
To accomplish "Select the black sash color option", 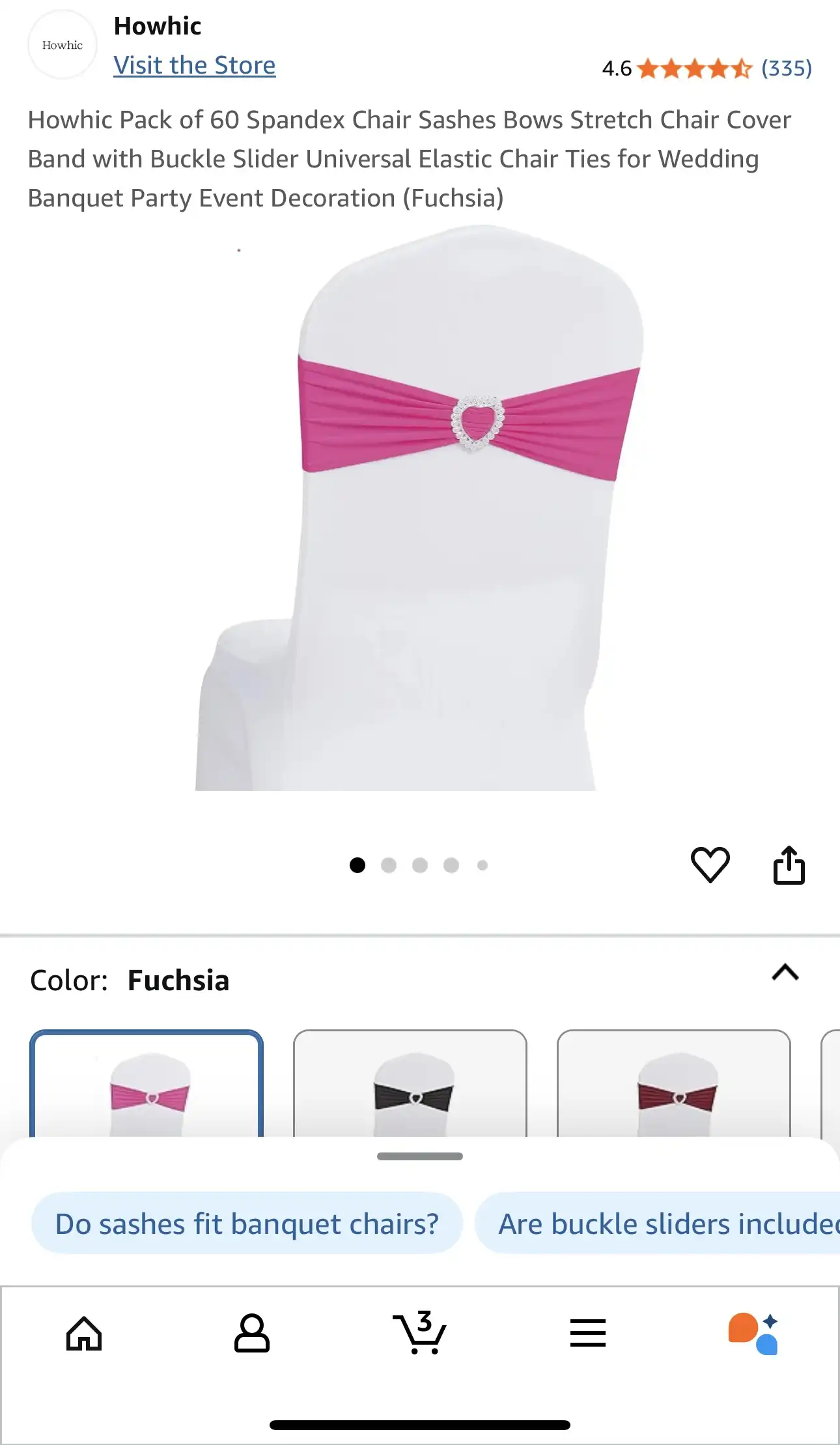I will (x=410, y=1085).
